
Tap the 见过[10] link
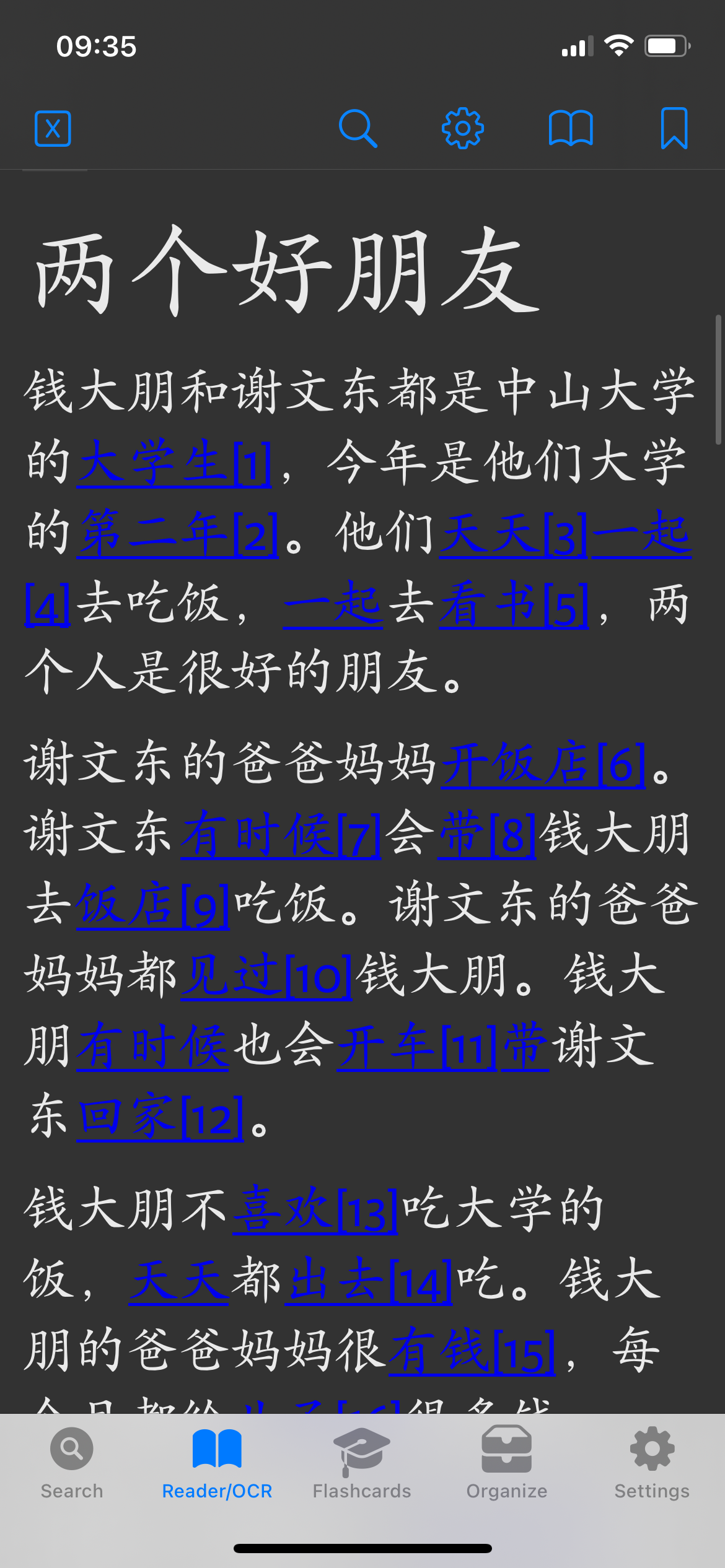tap(266, 975)
